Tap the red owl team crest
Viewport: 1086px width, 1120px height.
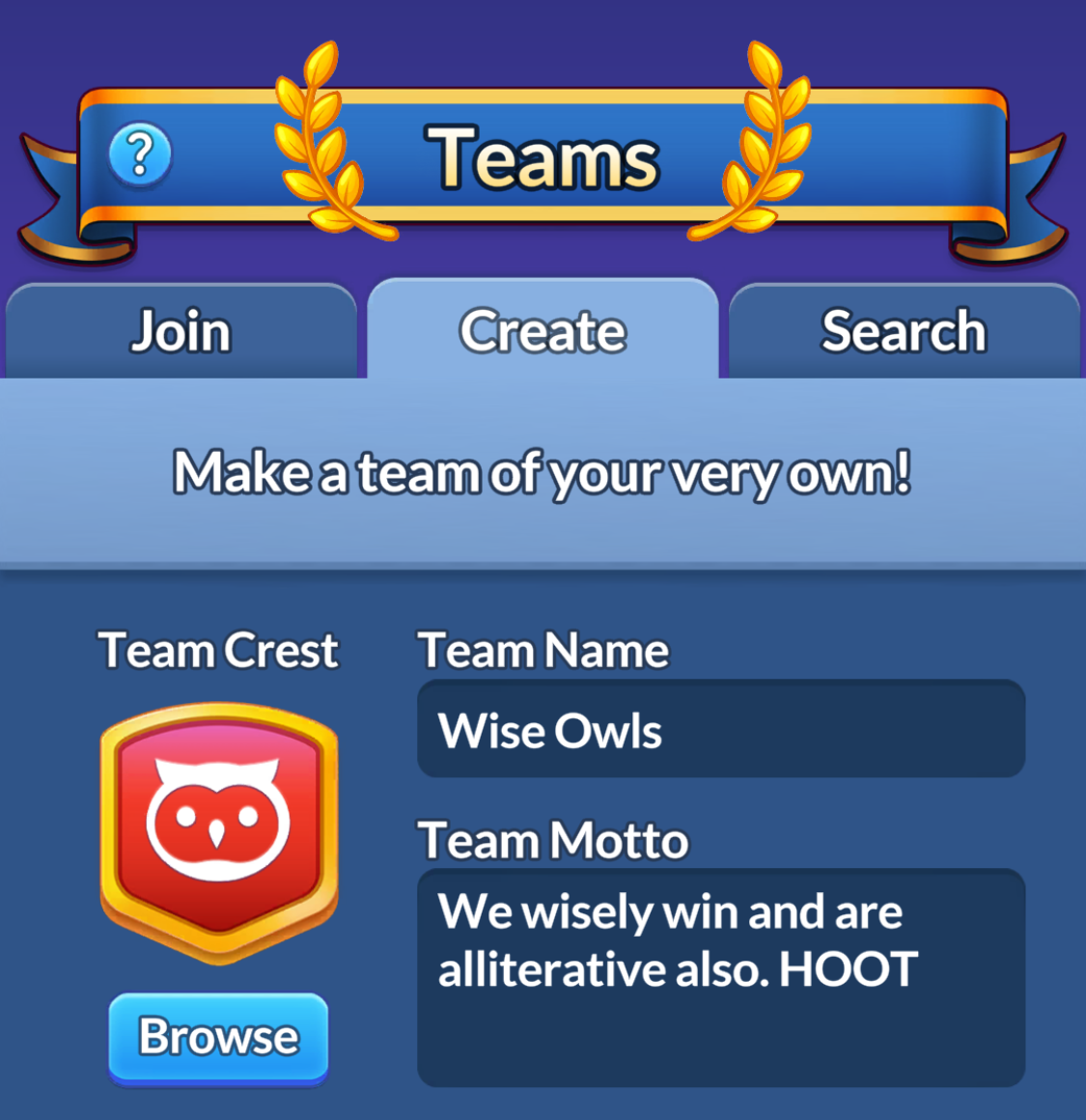tap(219, 832)
